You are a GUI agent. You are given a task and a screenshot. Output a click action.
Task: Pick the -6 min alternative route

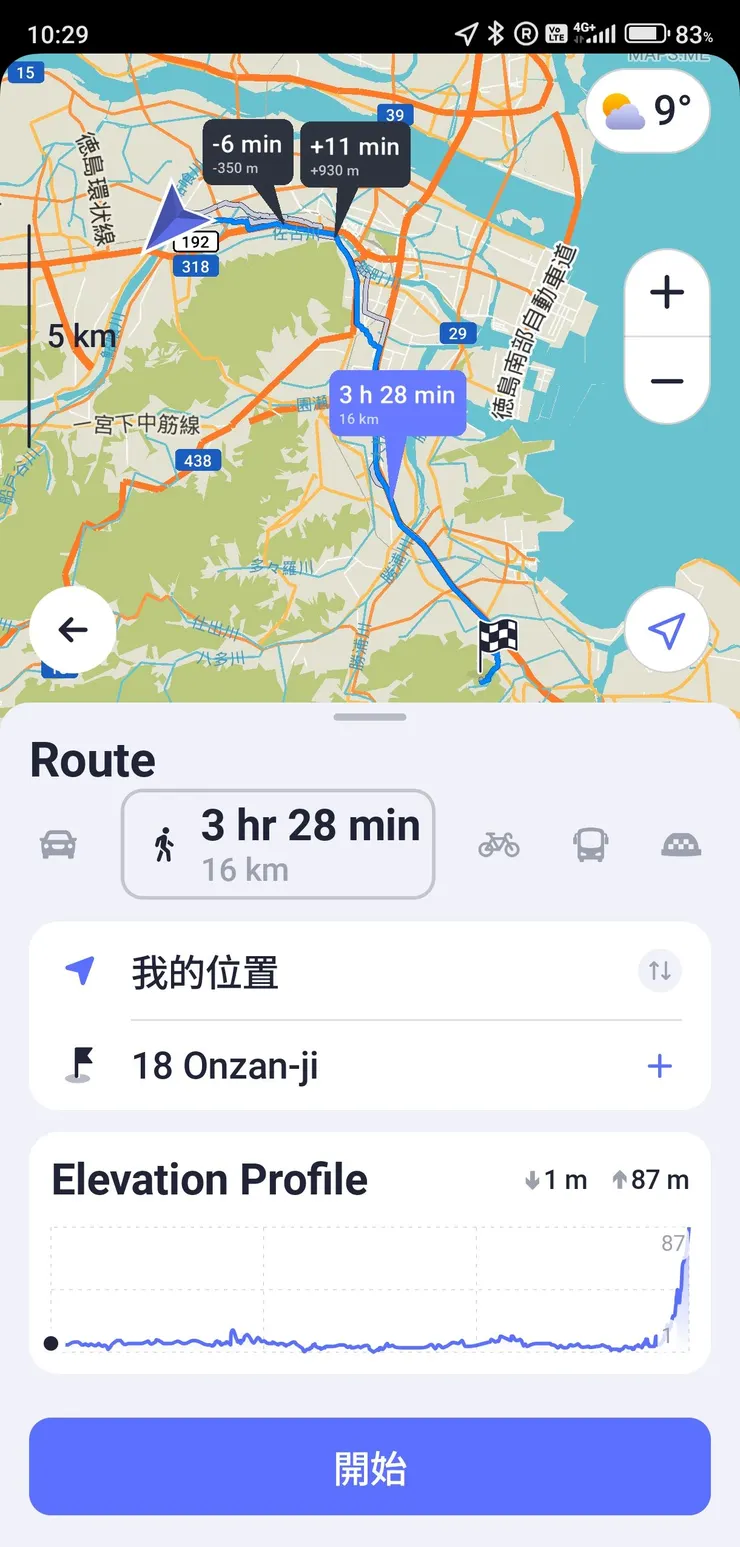[246, 152]
